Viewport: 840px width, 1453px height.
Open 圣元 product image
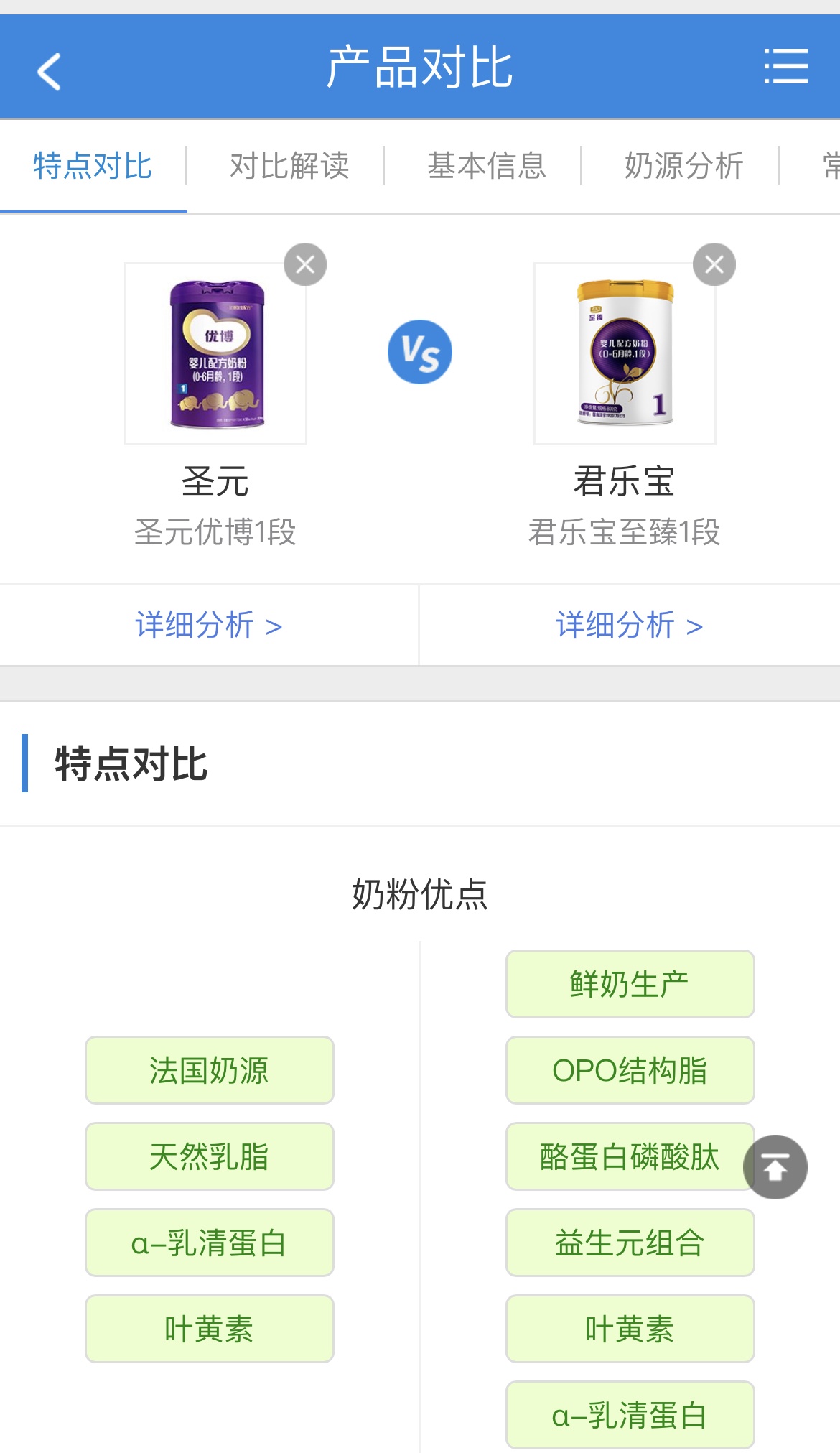(x=216, y=353)
